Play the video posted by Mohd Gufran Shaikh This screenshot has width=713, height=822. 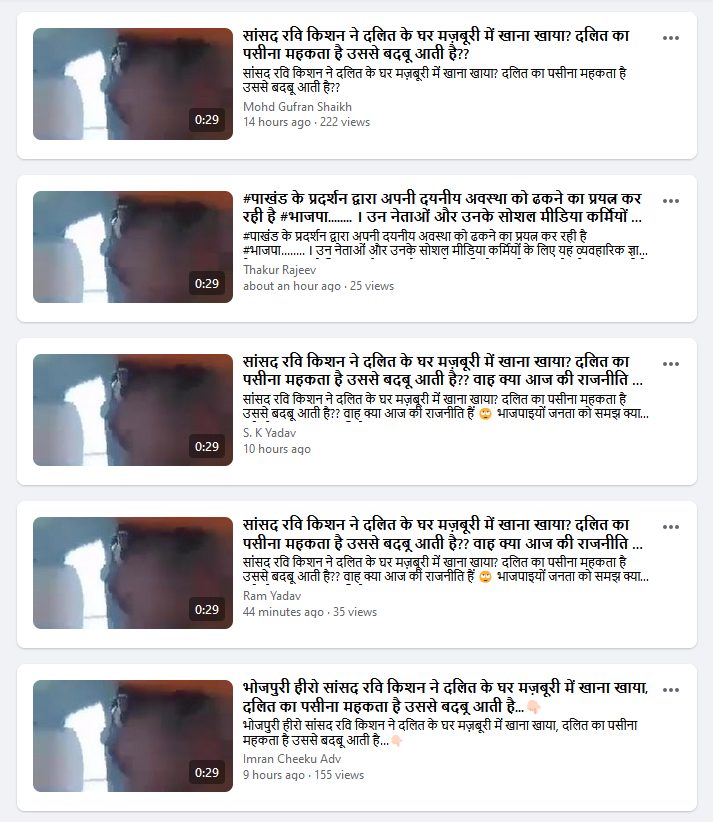pyautogui.click(x=132, y=83)
